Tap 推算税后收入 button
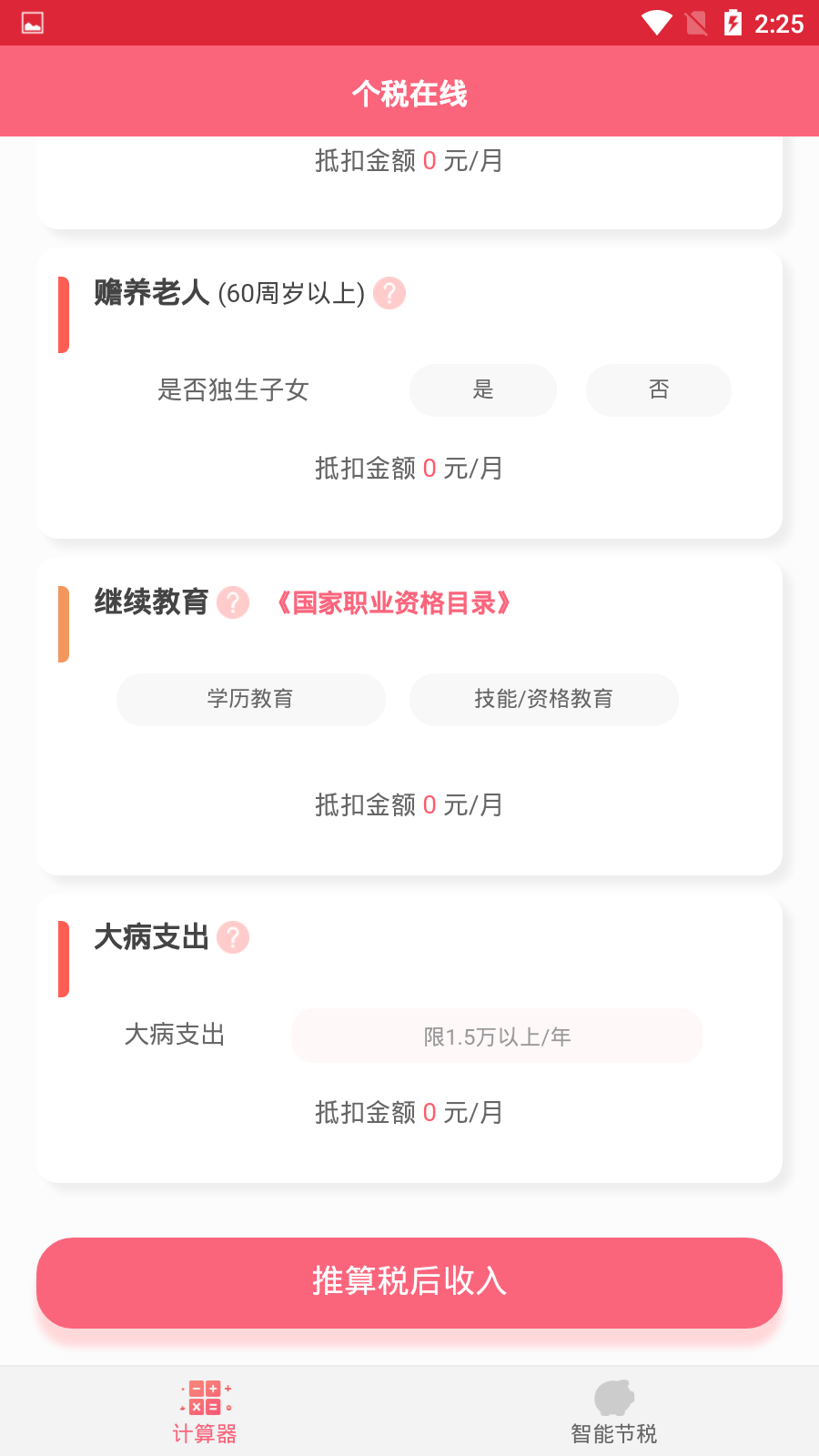Image resolution: width=819 pixels, height=1456 pixels. (409, 1281)
